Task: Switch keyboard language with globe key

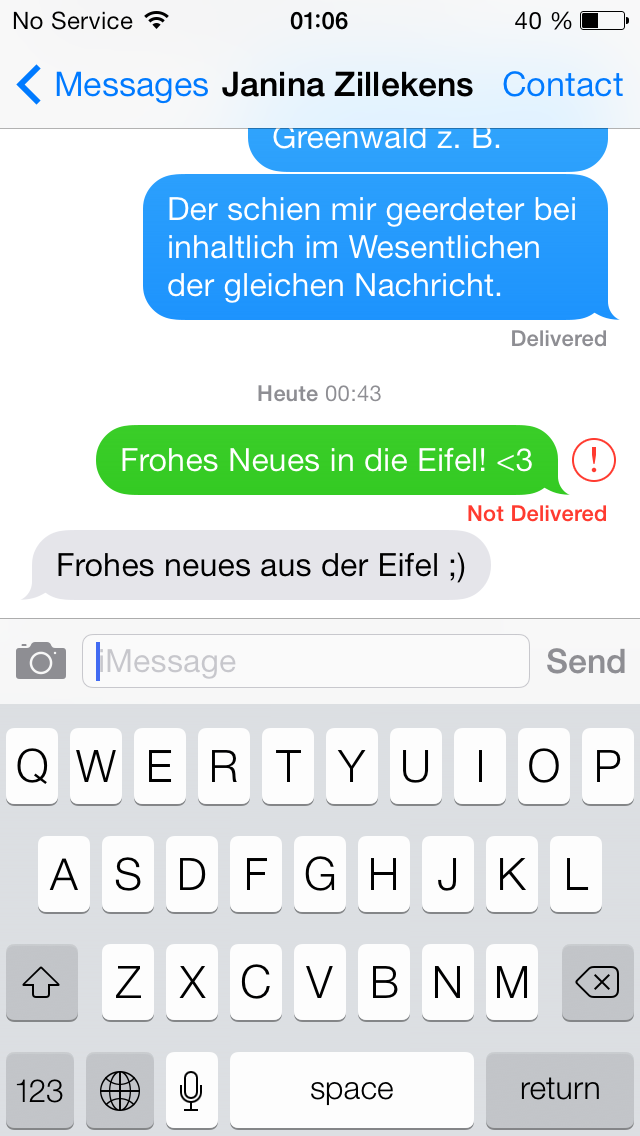Action: click(120, 1089)
